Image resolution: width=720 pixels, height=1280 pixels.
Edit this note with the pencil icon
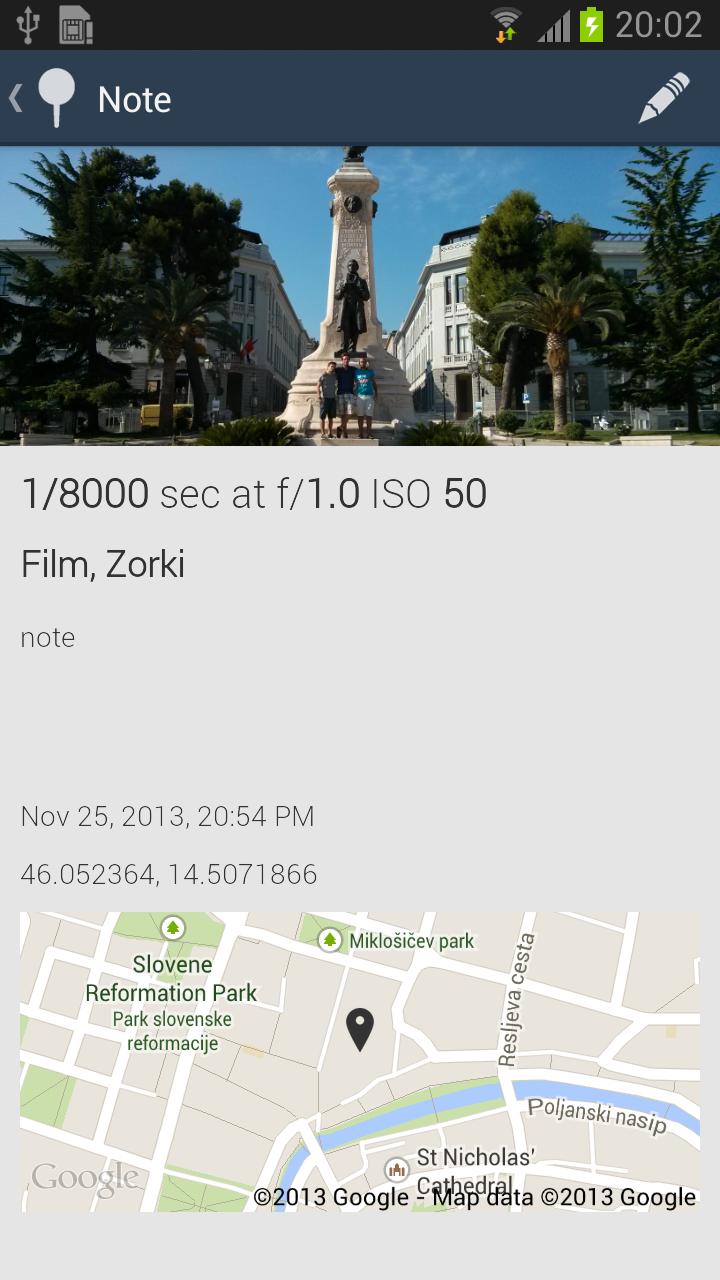tap(664, 98)
